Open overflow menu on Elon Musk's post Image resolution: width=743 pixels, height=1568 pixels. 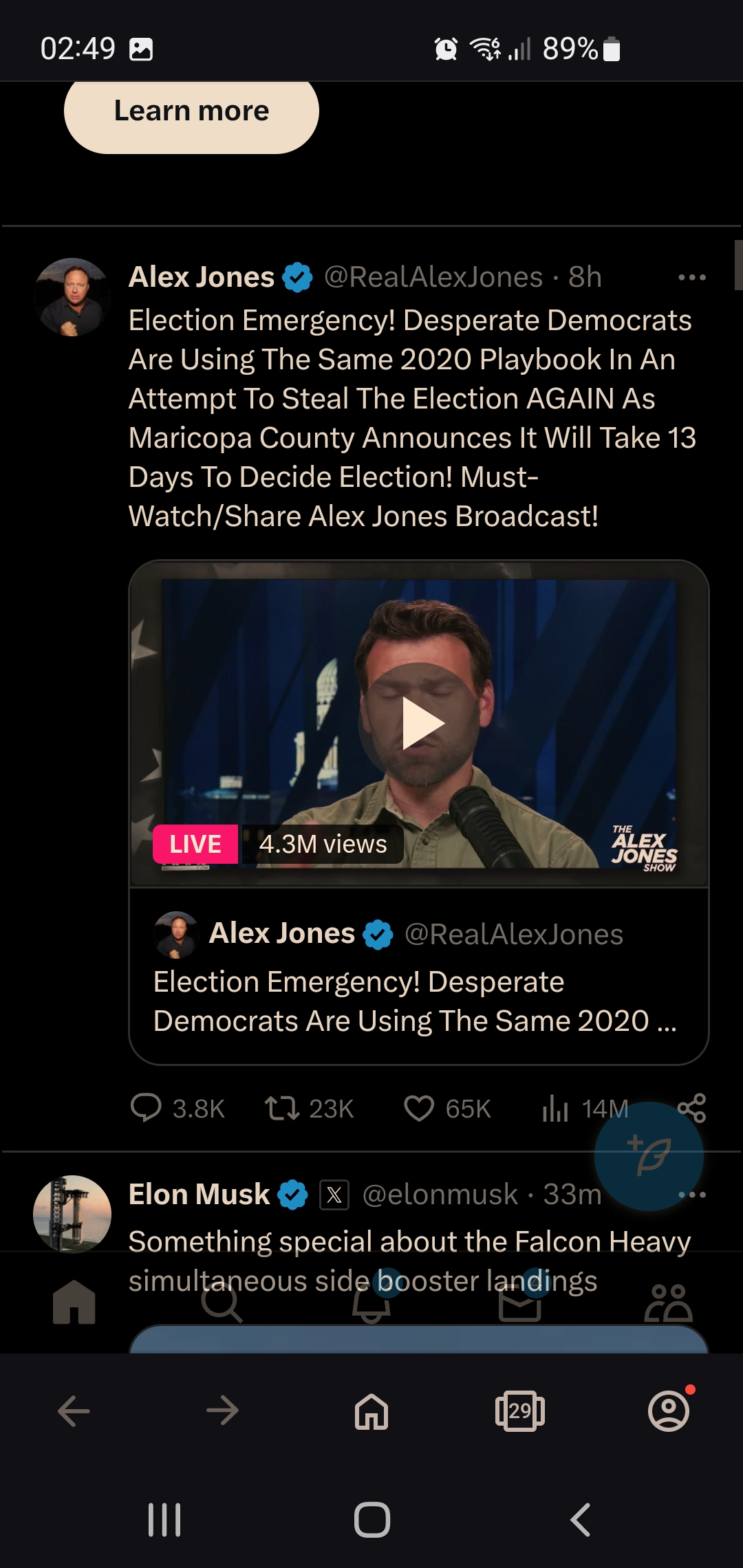click(691, 1195)
